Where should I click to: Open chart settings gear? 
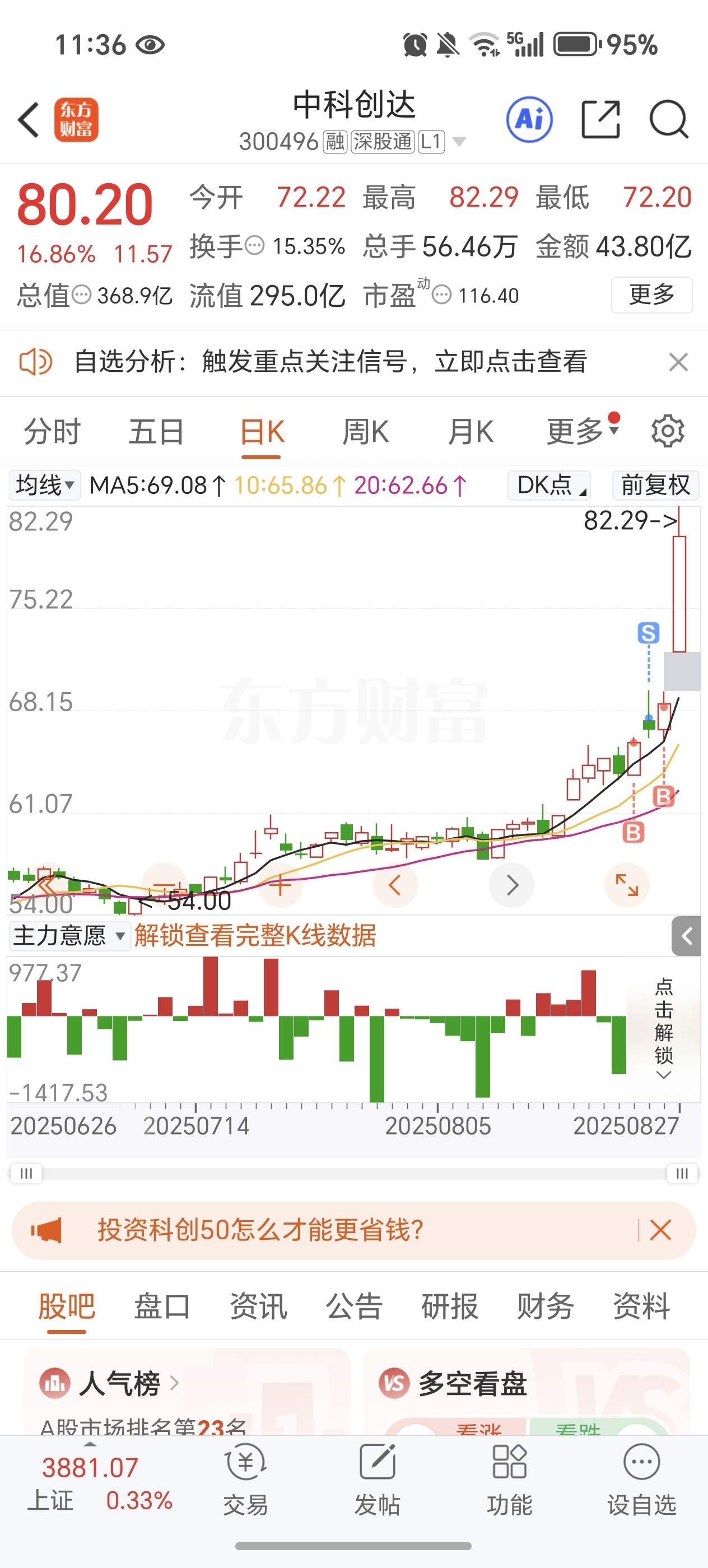(667, 432)
